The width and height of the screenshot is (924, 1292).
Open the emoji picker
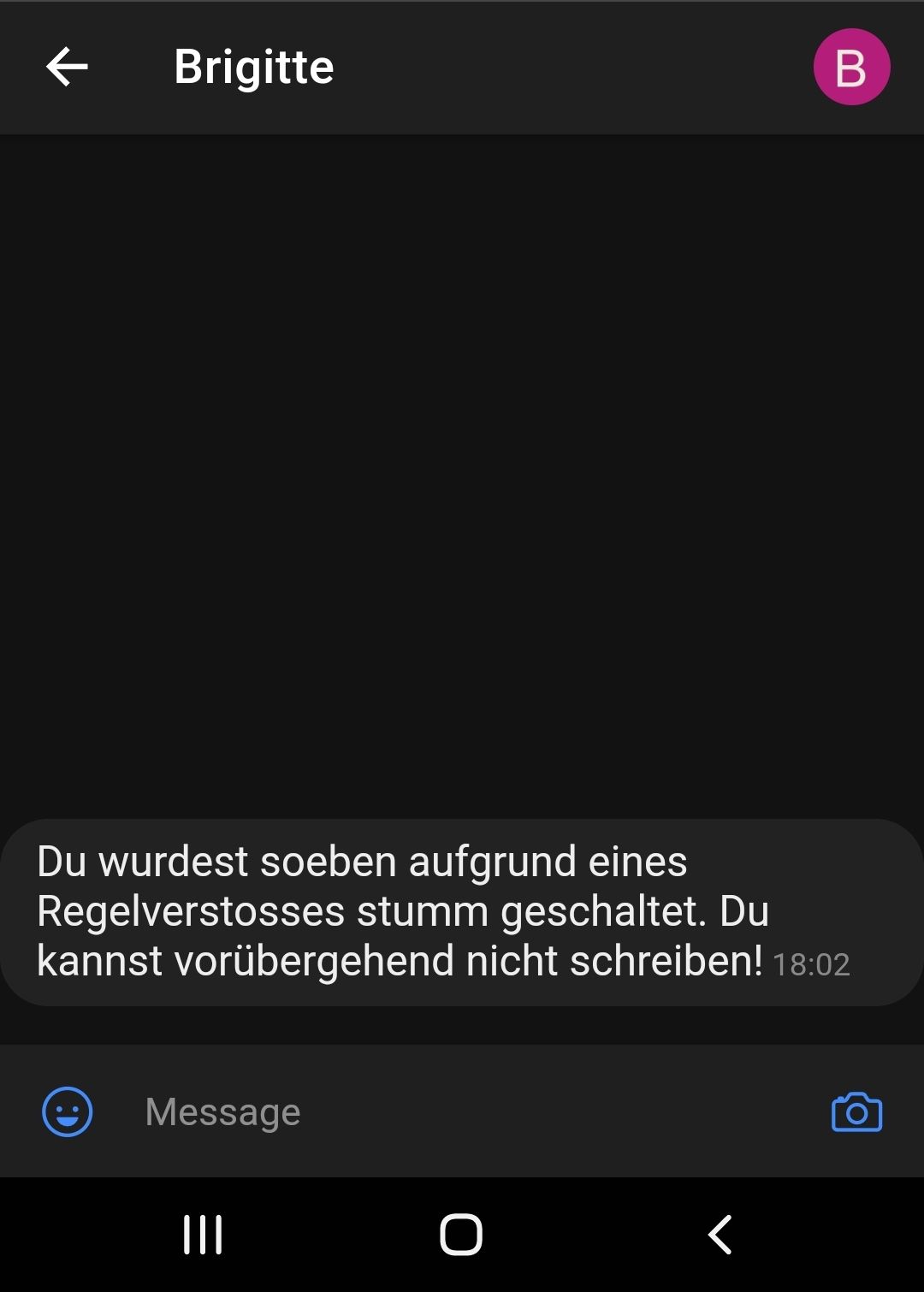pyautogui.click(x=68, y=1111)
